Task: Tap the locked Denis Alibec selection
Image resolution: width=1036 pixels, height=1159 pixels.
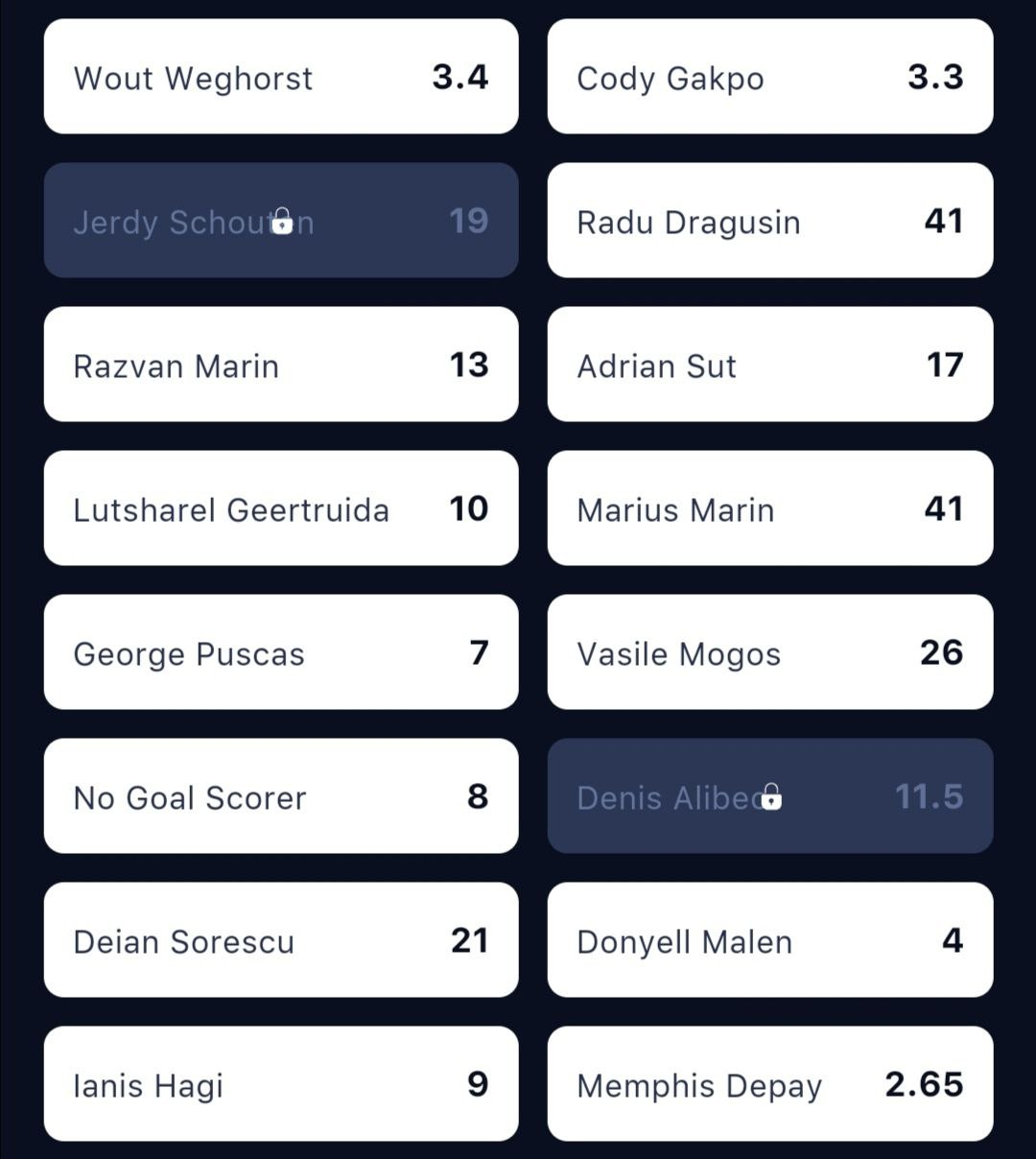Action: point(769,796)
